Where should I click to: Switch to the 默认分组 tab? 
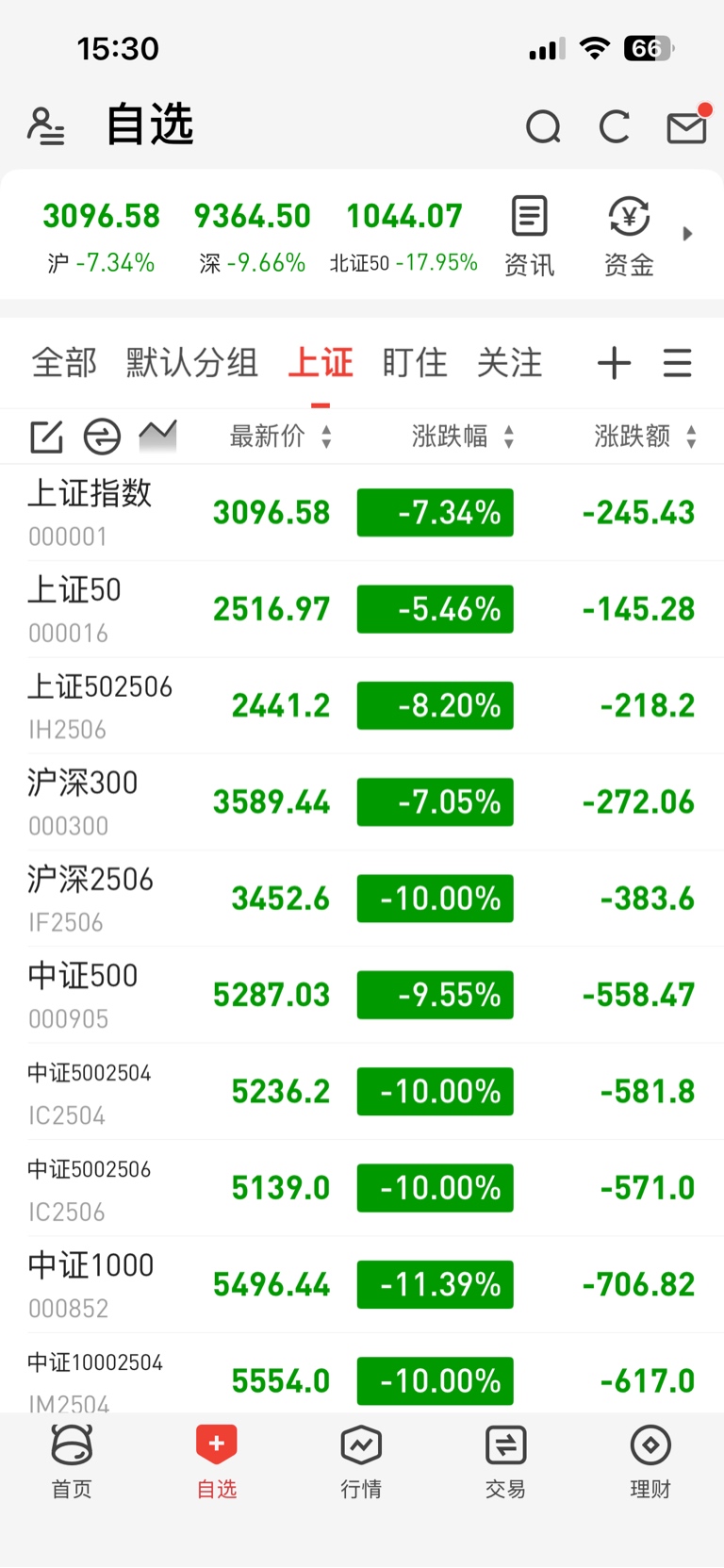tap(192, 362)
